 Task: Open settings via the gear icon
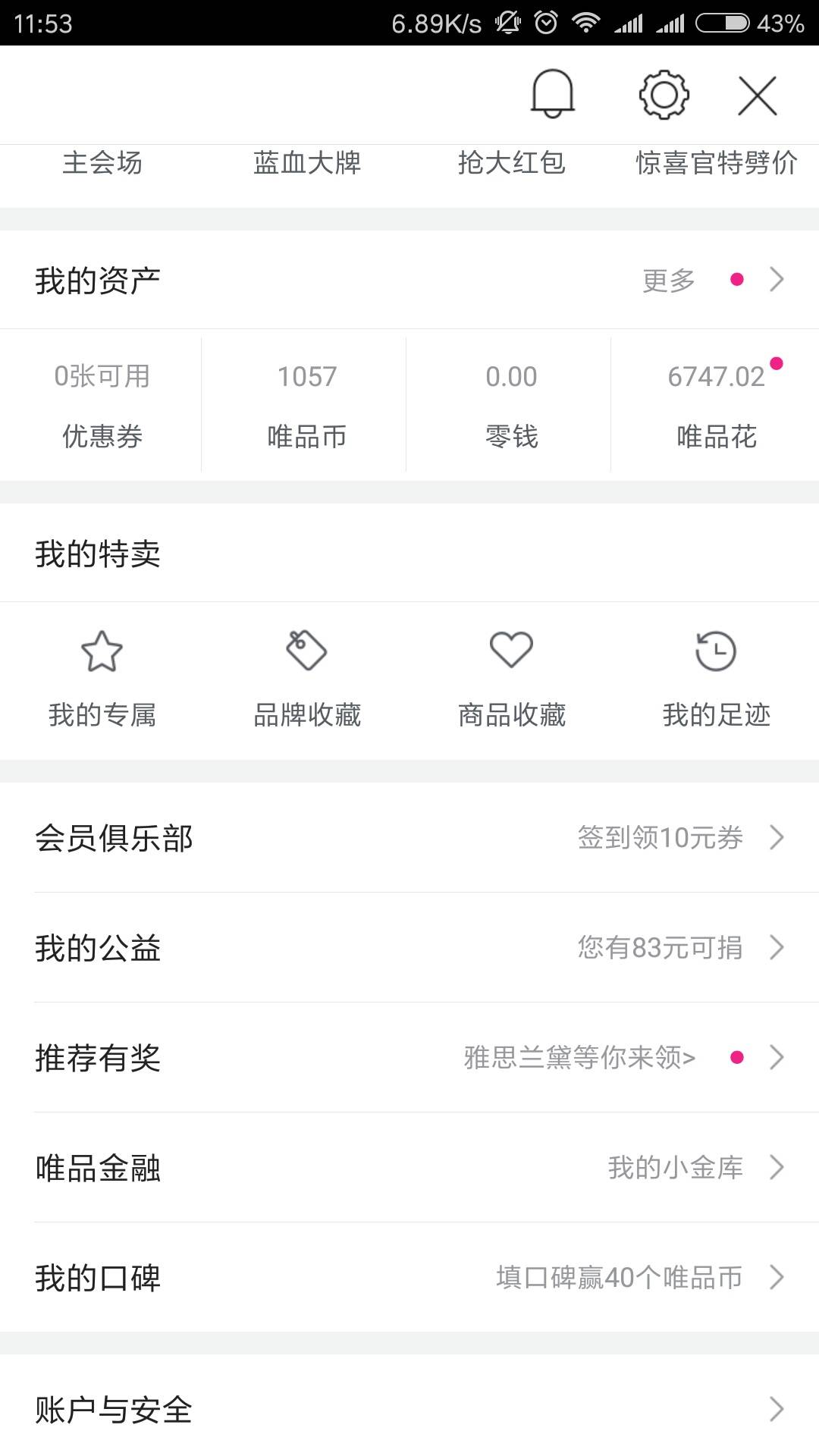tap(664, 95)
